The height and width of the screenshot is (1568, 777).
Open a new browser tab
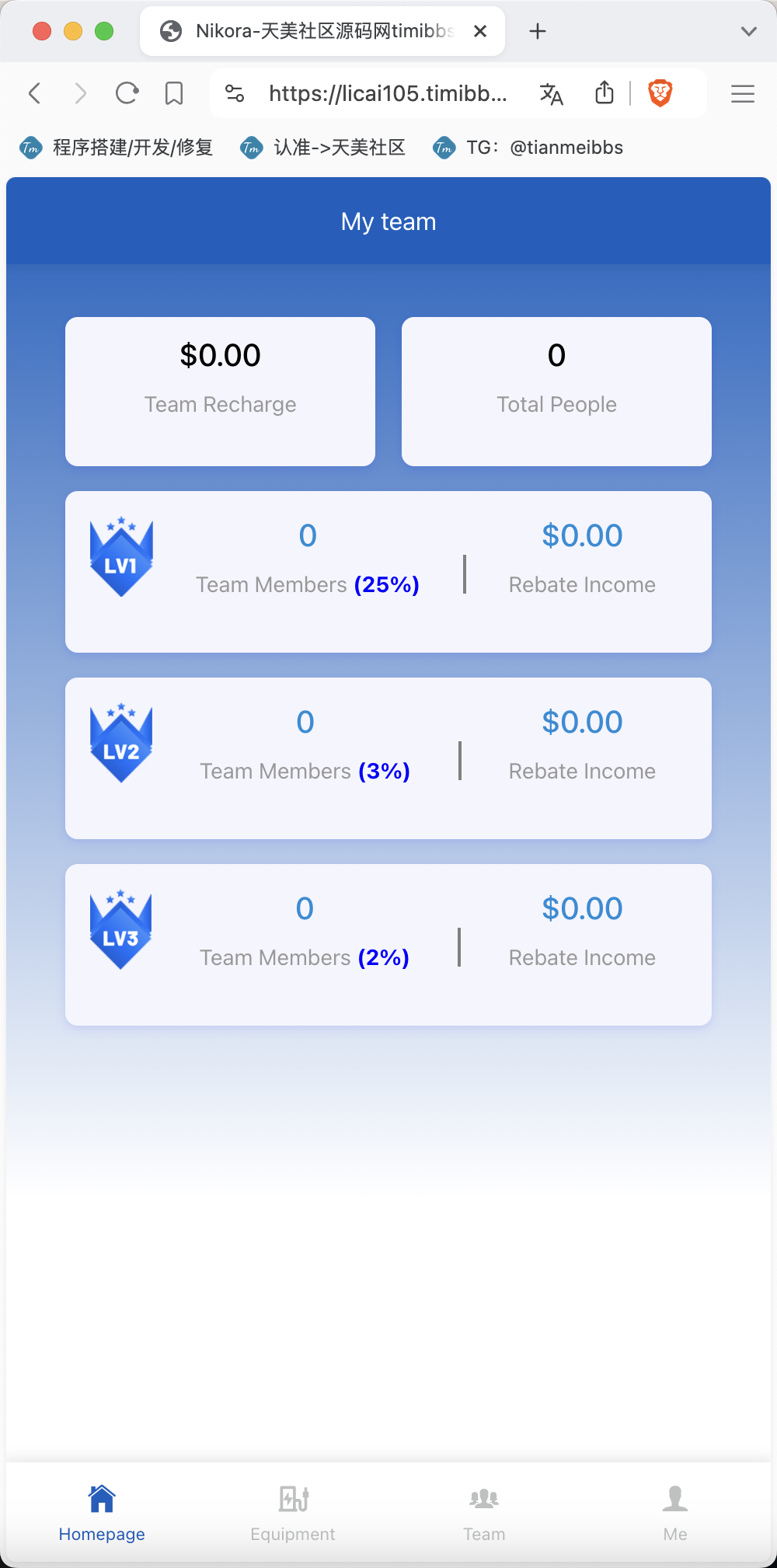pyautogui.click(x=538, y=31)
